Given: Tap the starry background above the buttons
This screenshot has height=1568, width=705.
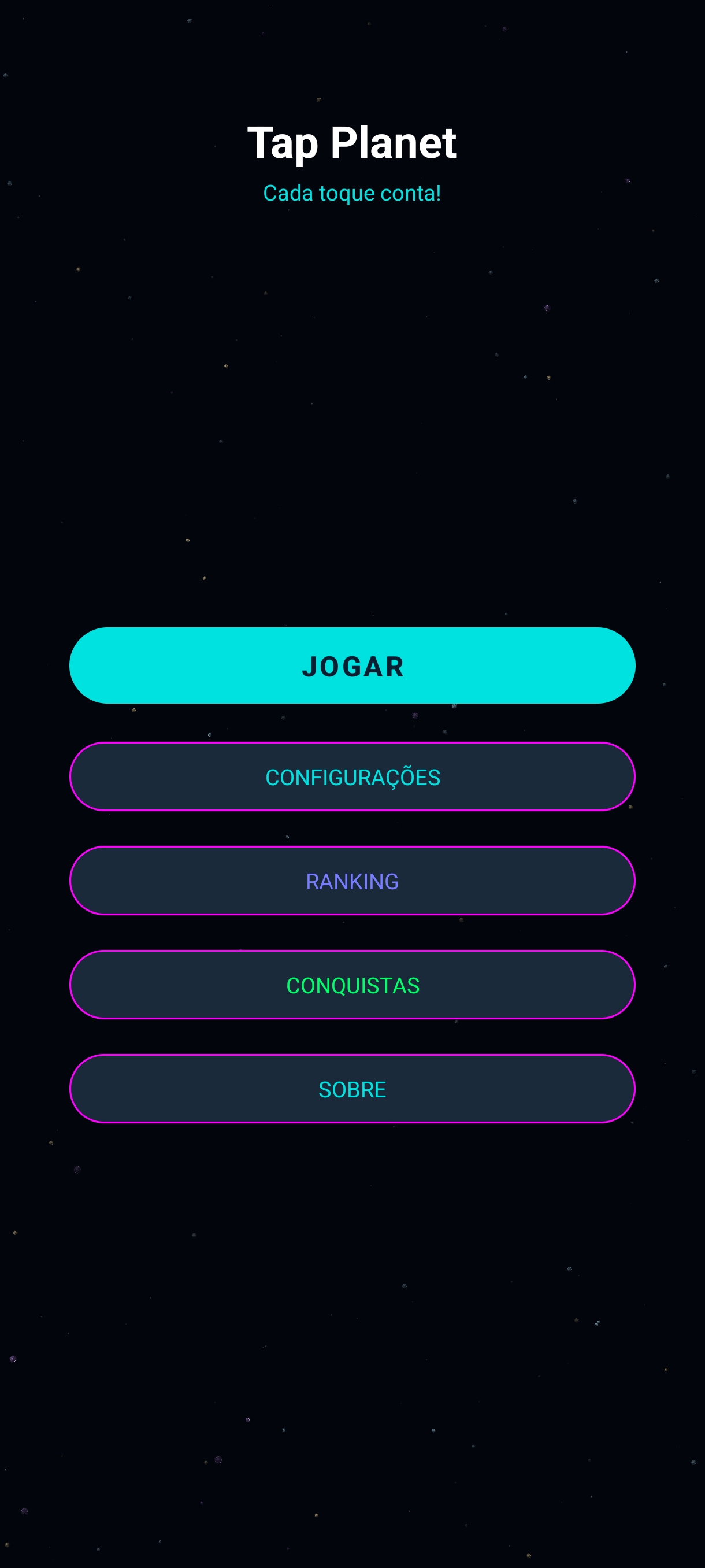Looking at the screenshot, I should click(x=353, y=426).
